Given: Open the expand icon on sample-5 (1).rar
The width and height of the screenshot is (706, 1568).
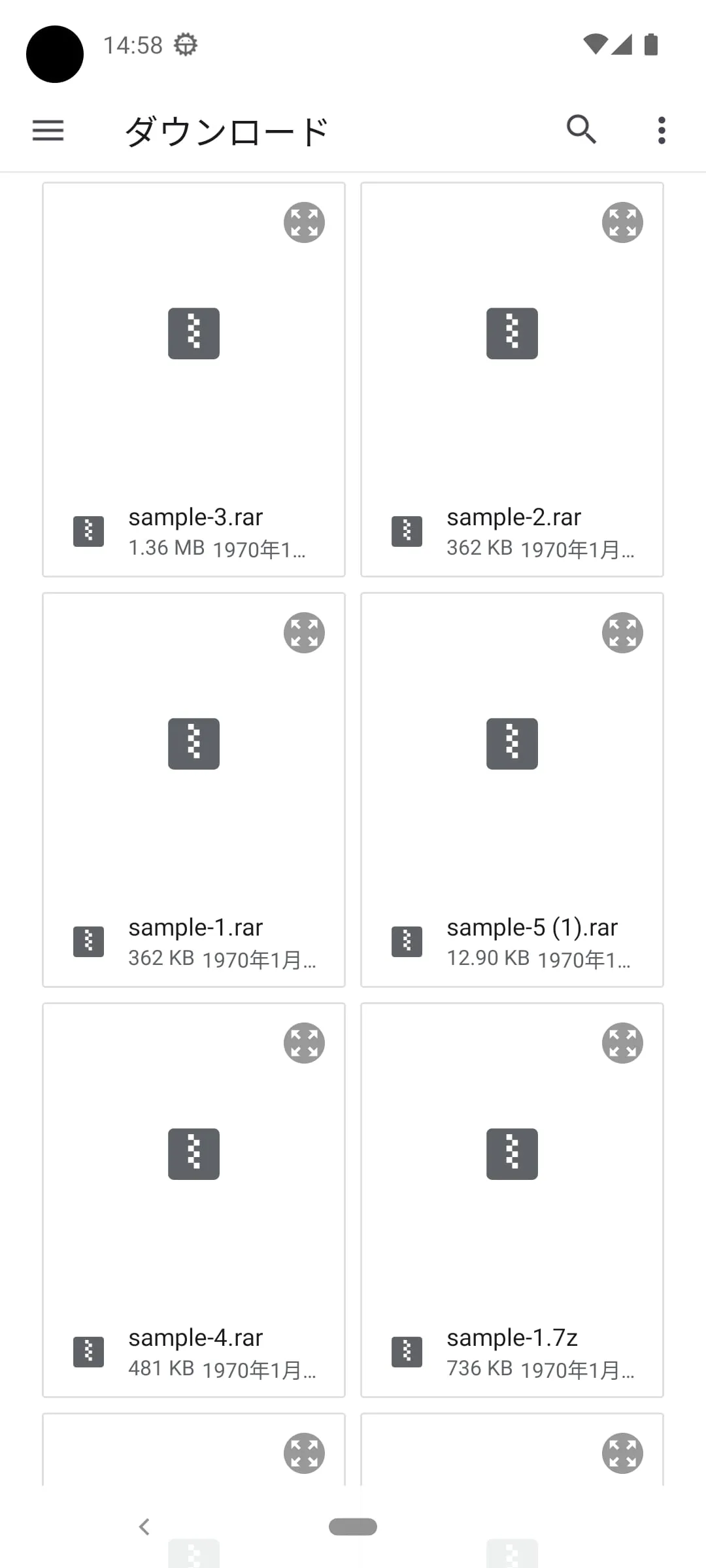Looking at the screenshot, I should pyautogui.click(x=622, y=632).
